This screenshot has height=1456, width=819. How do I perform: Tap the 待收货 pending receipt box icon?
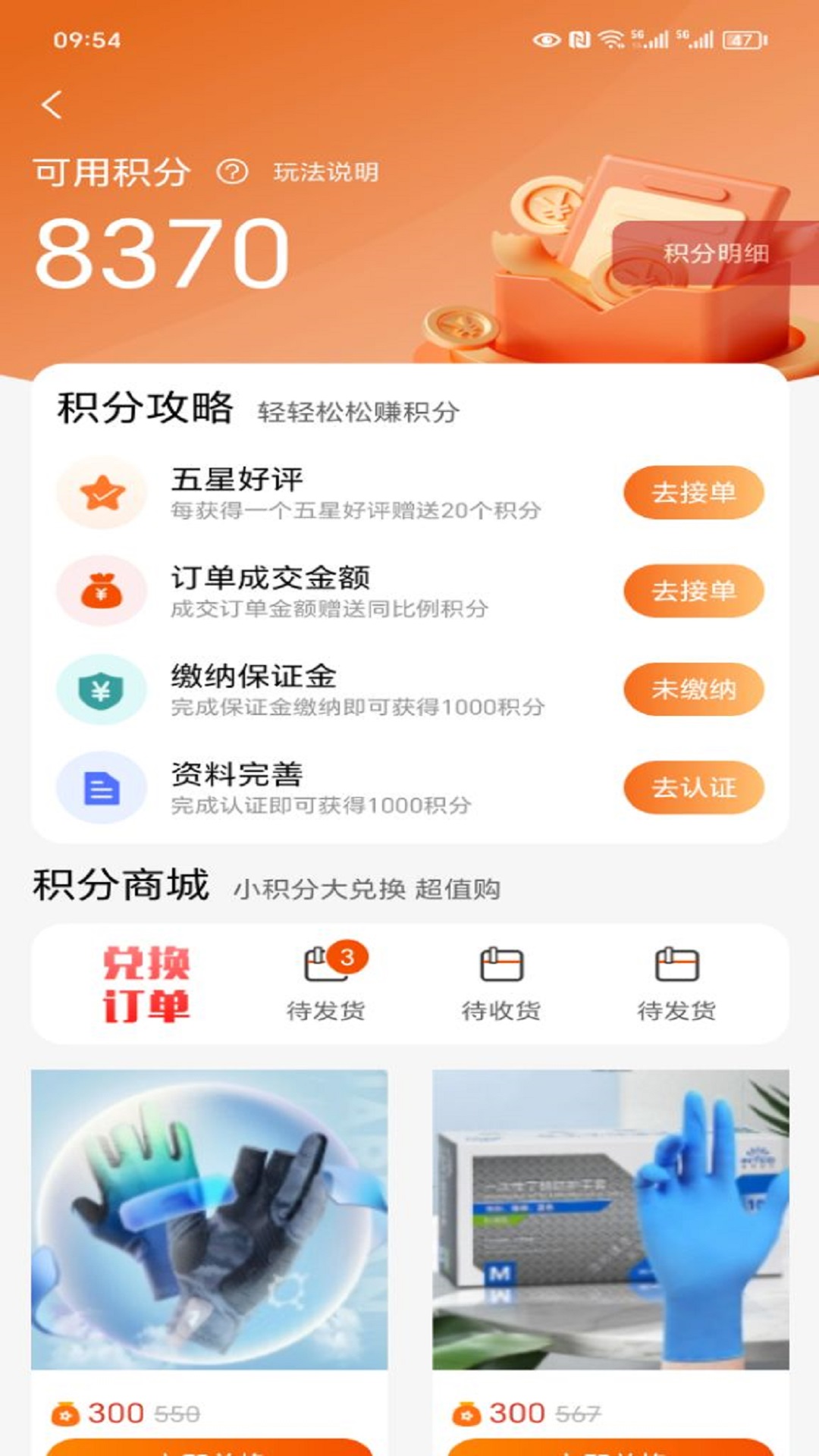coord(502,963)
